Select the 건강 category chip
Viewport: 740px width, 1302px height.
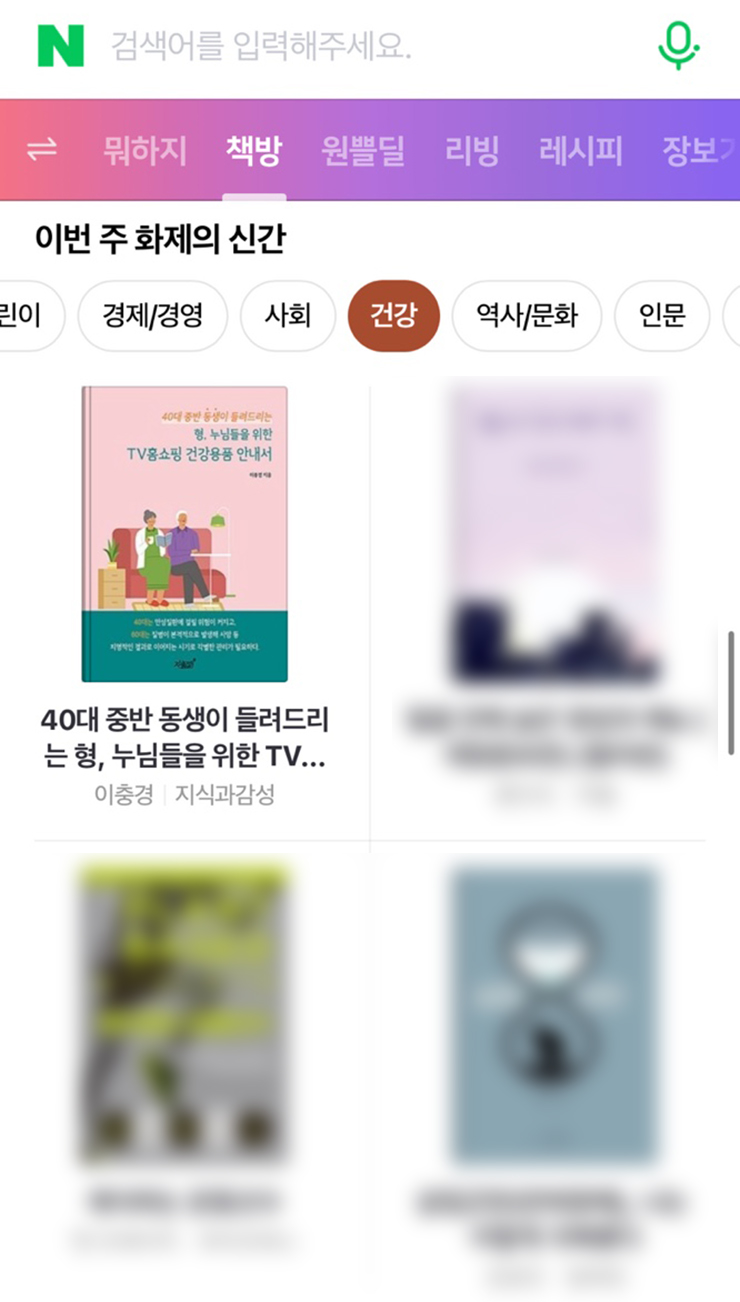click(393, 316)
